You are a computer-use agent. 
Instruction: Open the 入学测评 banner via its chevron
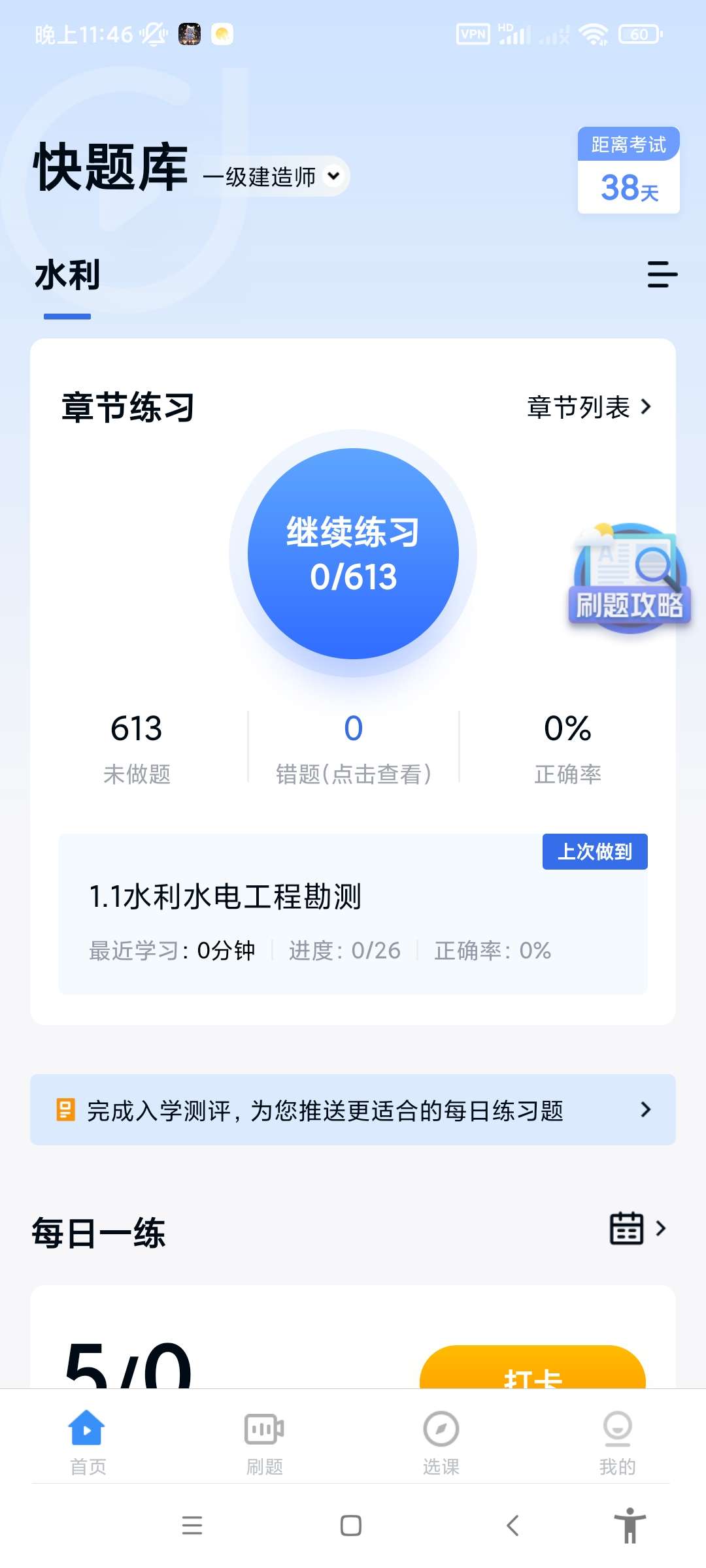pos(646,1109)
